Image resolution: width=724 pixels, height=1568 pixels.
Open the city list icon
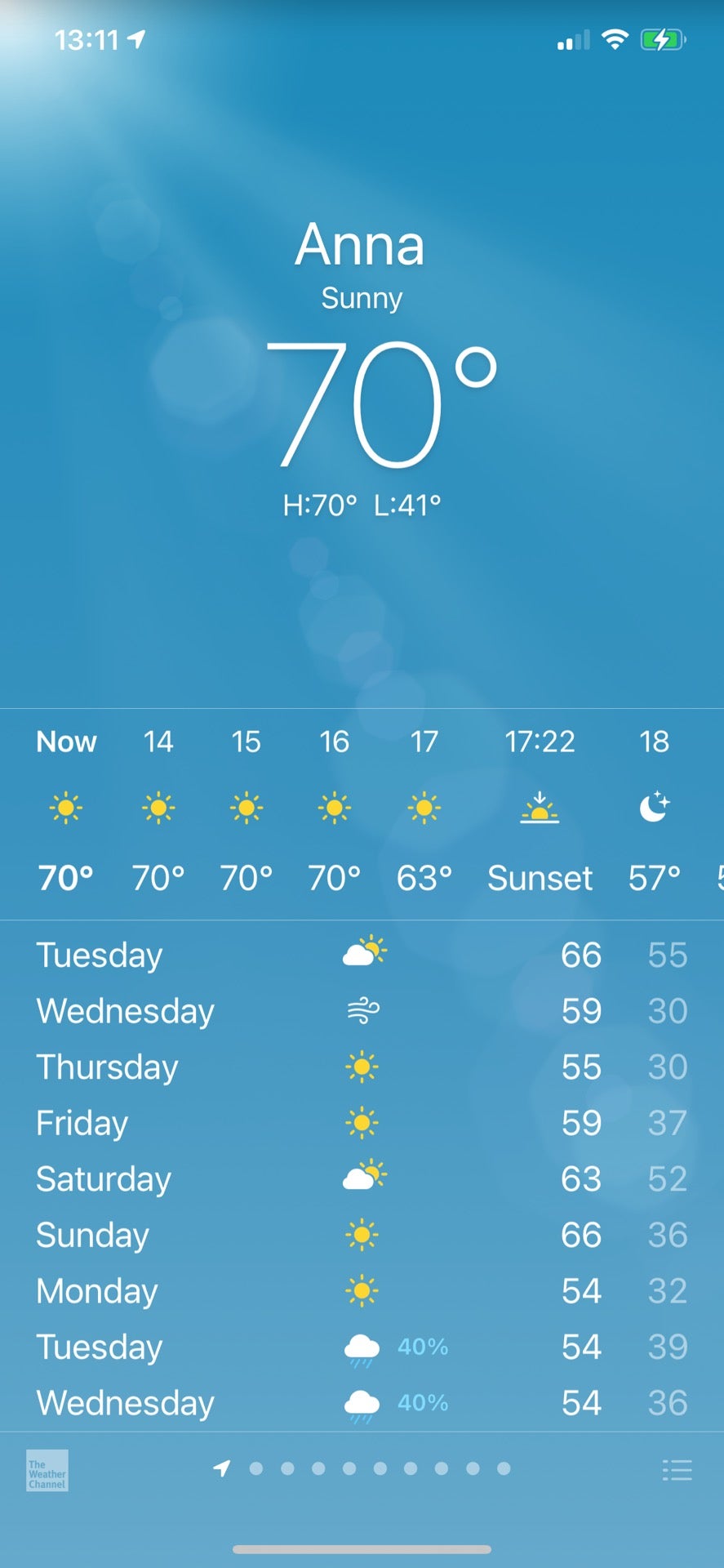(x=677, y=1470)
